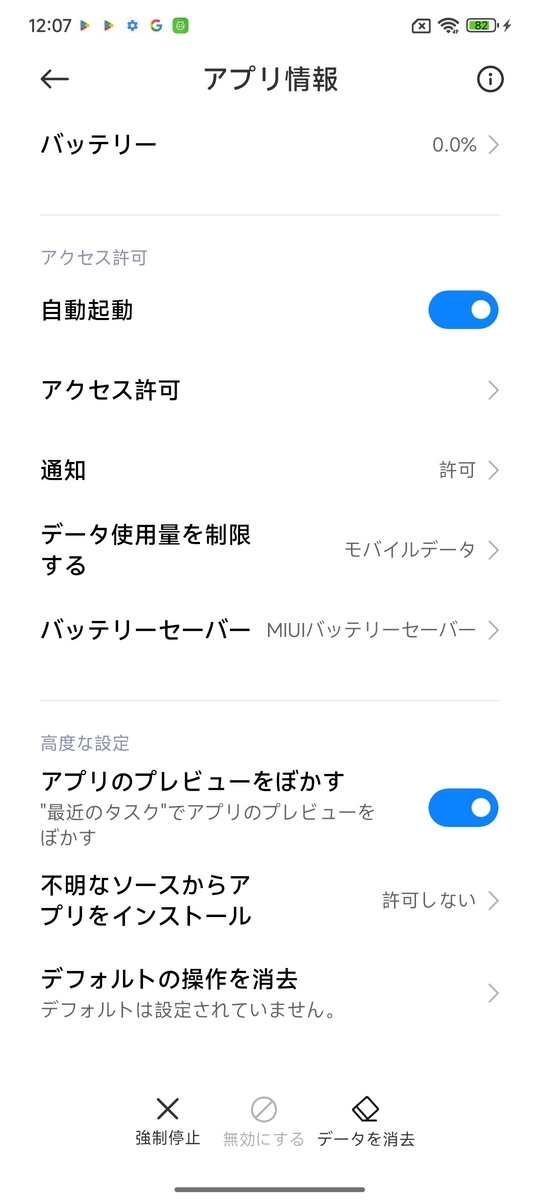The image size is (540, 1200).
Task: Tap データを消去 to clear data
Action: pos(366,1121)
